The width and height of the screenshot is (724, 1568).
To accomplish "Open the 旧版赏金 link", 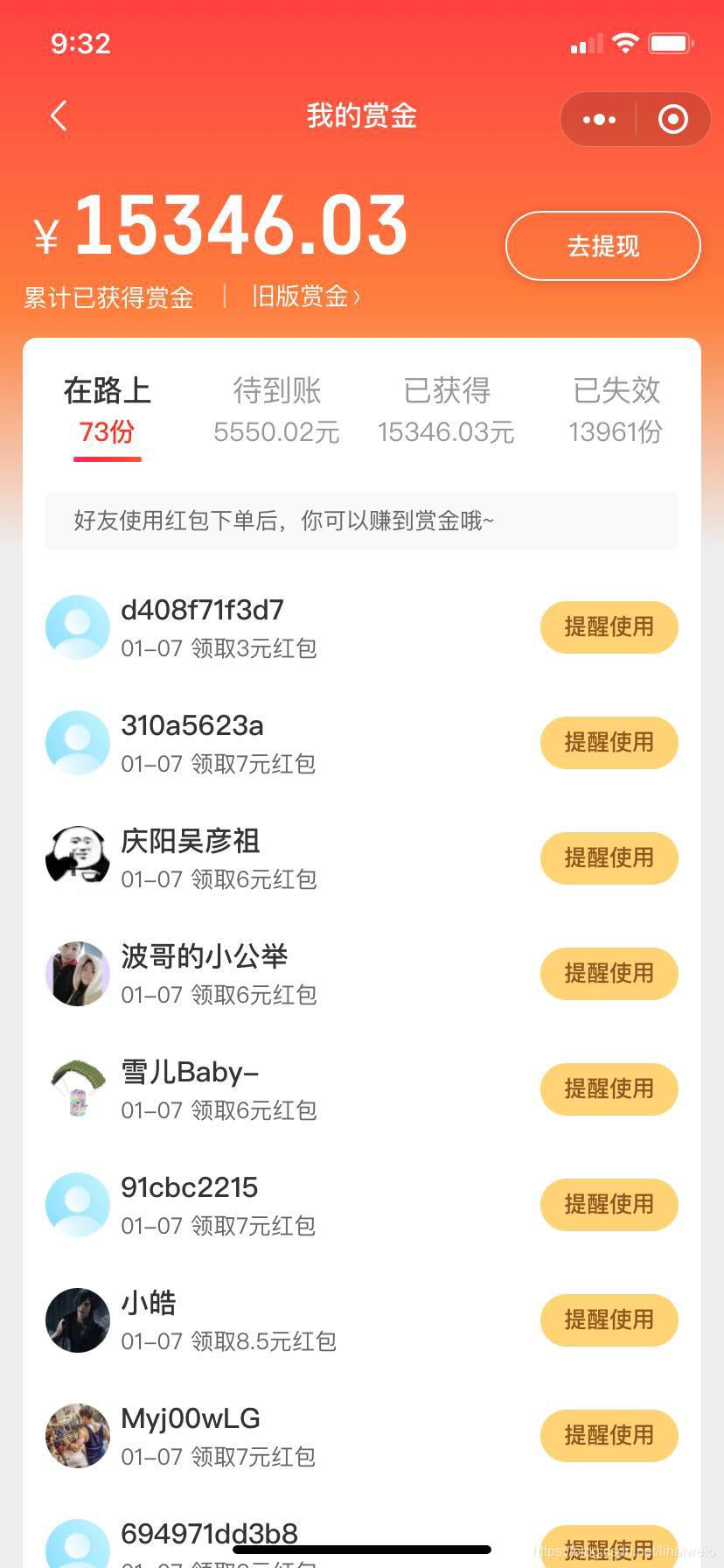I will click(x=305, y=297).
